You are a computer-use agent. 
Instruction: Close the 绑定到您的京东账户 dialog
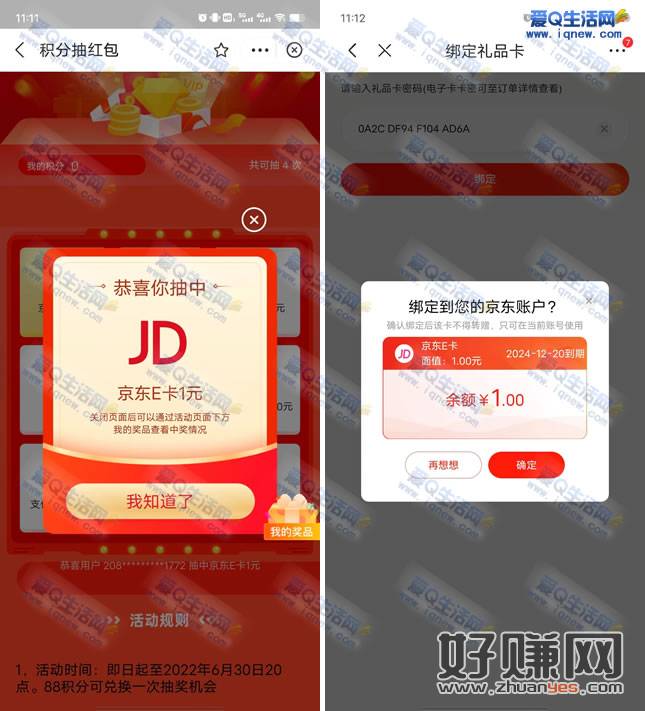pos(589,299)
